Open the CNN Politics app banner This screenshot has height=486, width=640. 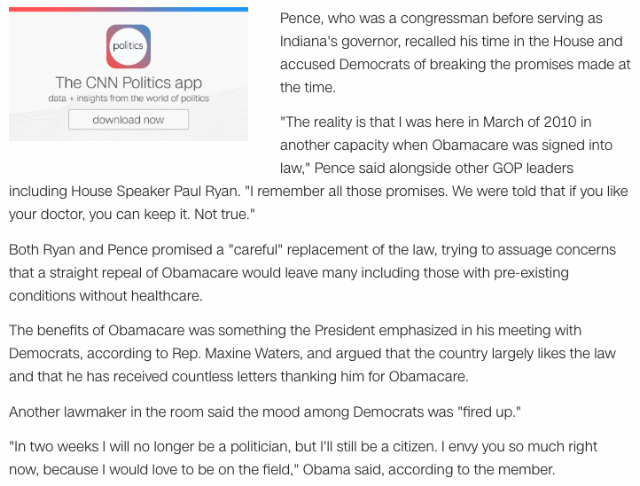coord(128,74)
